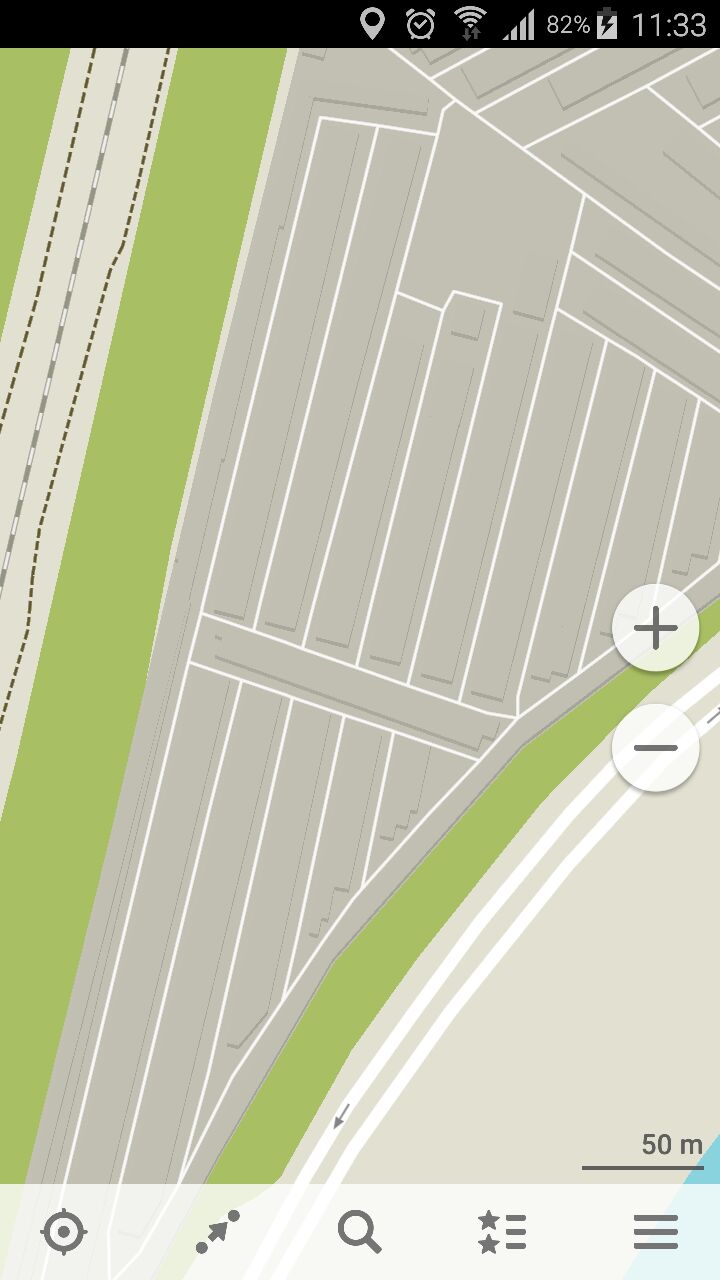Open route planning
The image size is (720, 1280).
click(x=218, y=1232)
